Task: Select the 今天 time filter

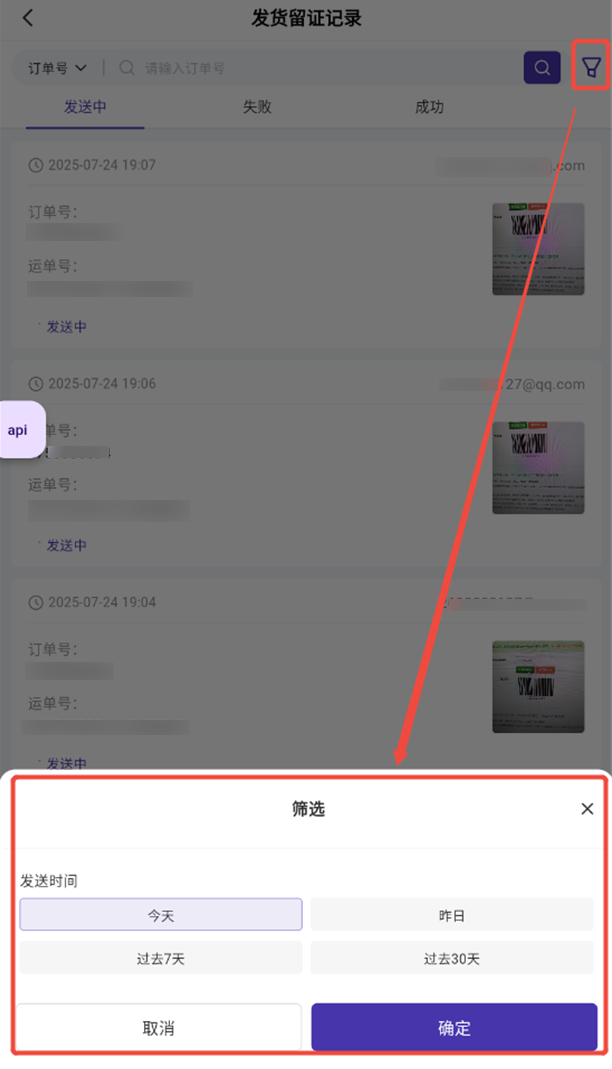Action: pyautogui.click(x=161, y=914)
